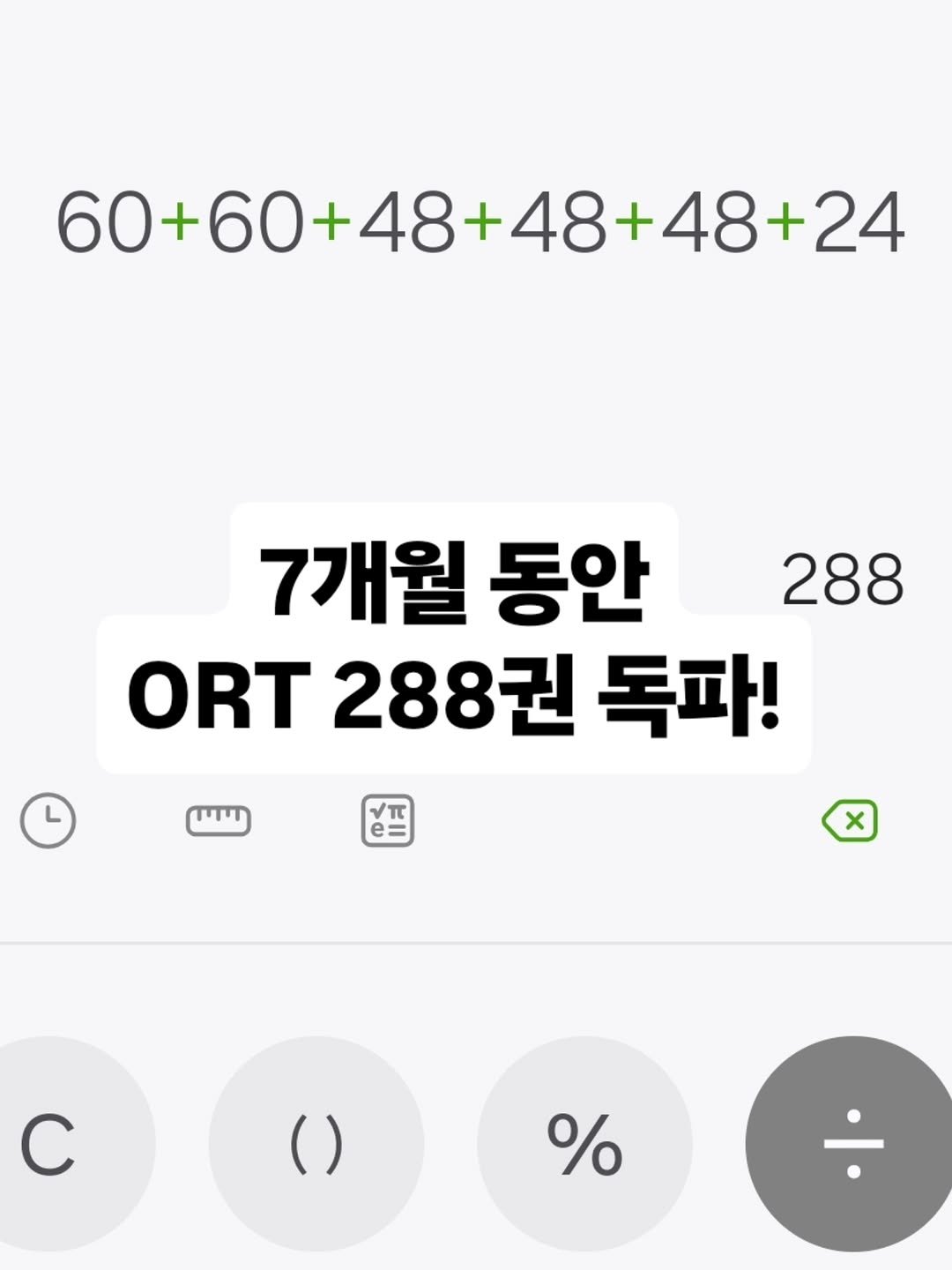Viewport: 952px width, 1270px height.
Task: Delete the last digit with backspace
Action: pyautogui.click(x=850, y=821)
